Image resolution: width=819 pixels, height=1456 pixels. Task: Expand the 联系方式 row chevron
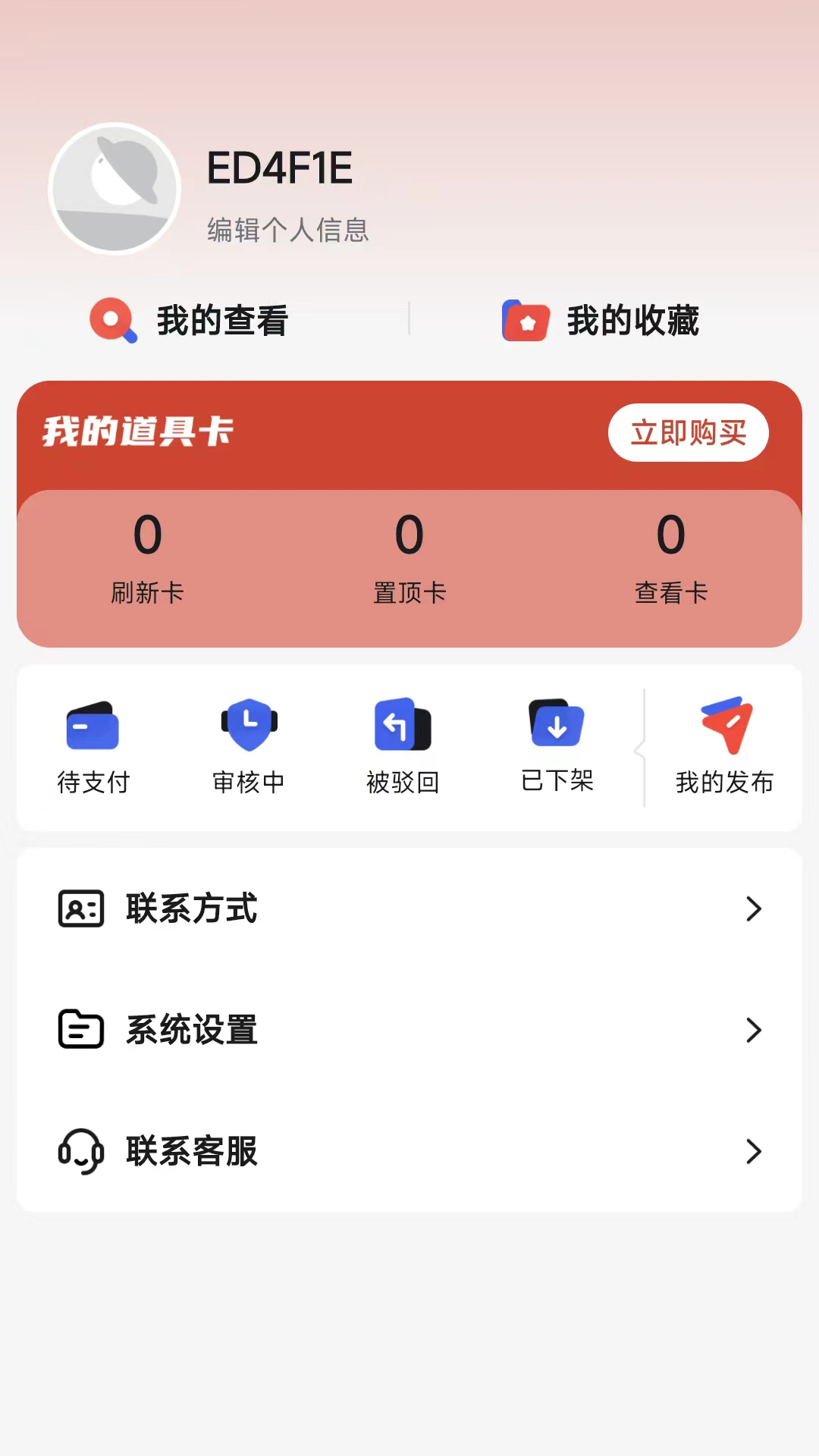(753, 908)
